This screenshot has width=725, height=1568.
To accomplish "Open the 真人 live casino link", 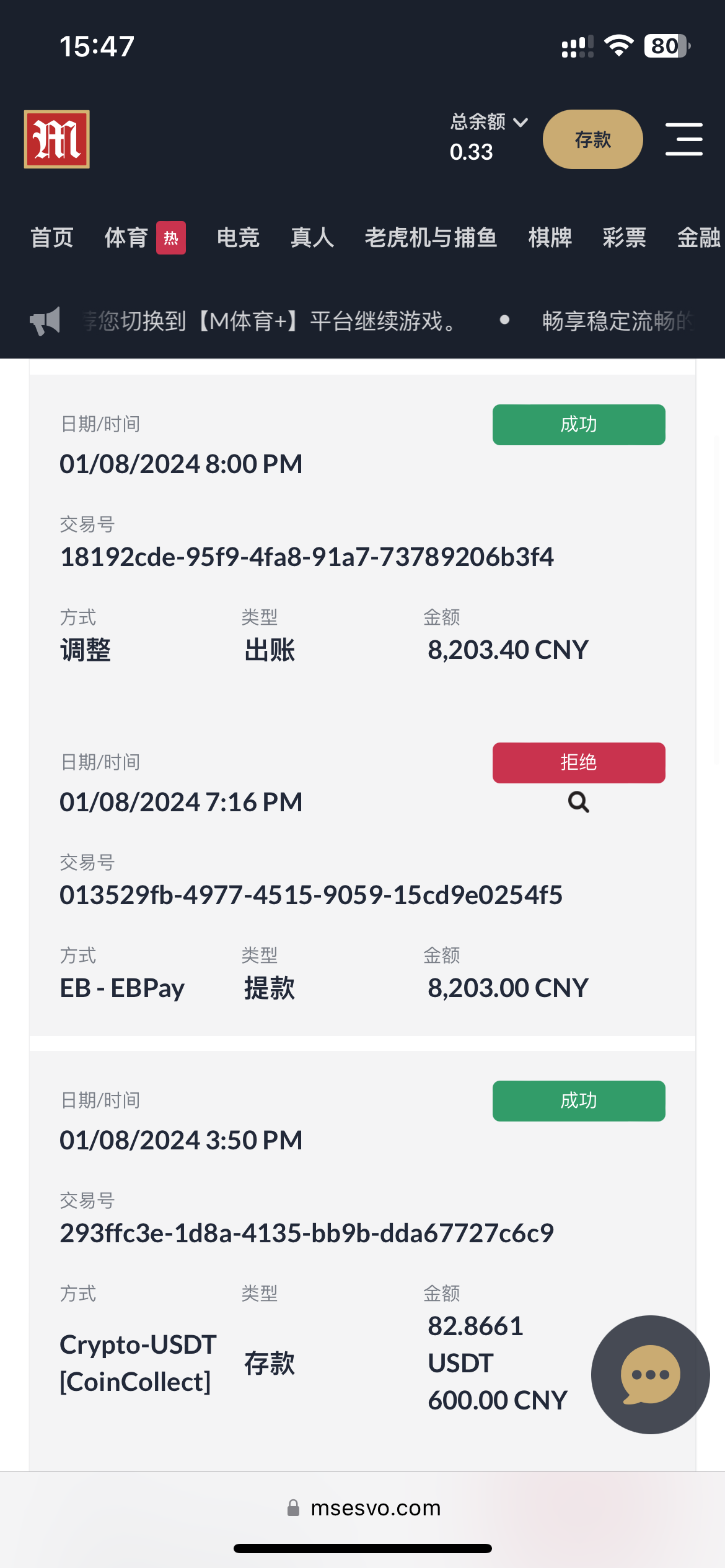I will click(312, 237).
